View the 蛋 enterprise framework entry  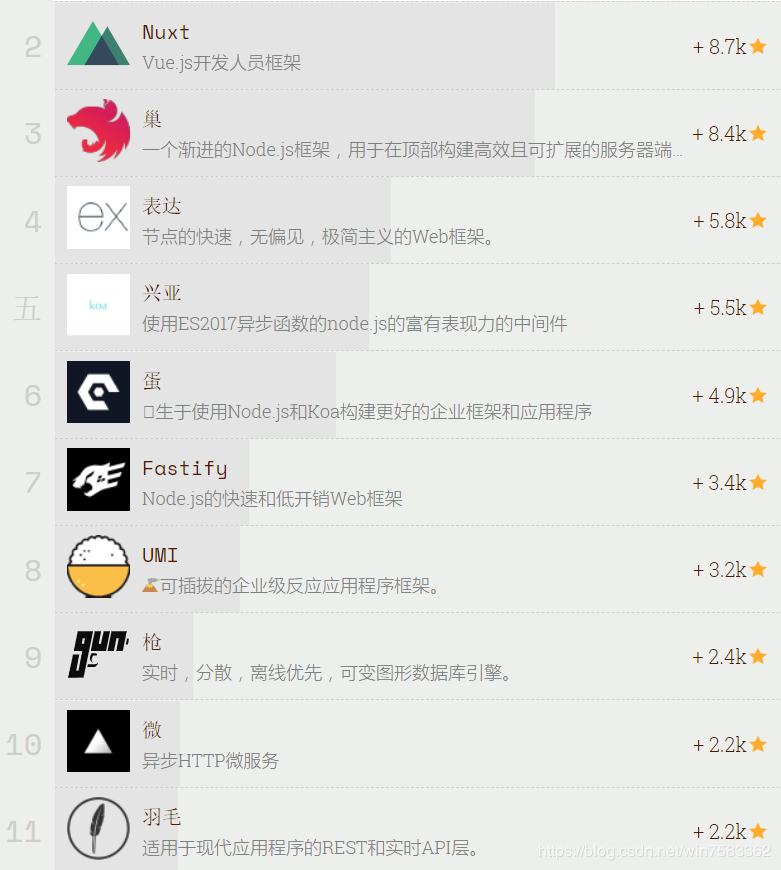tap(153, 382)
